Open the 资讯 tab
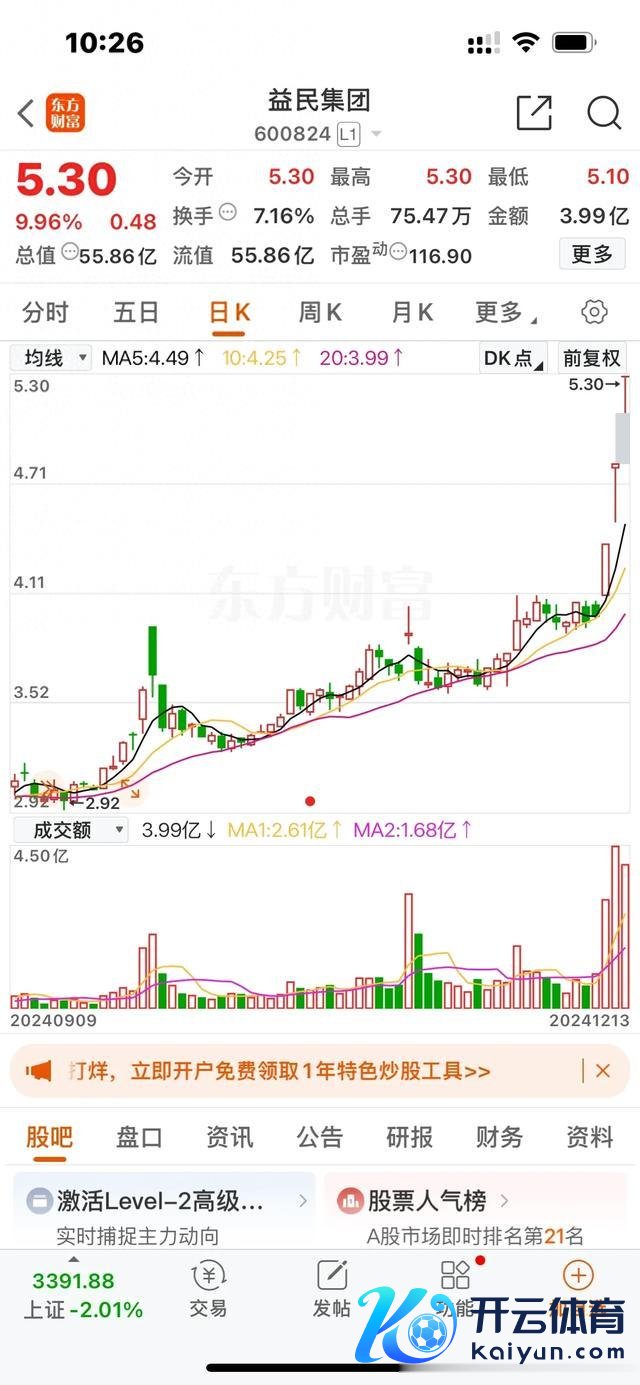This screenshot has width=640, height=1385. (x=229, y=1137)
